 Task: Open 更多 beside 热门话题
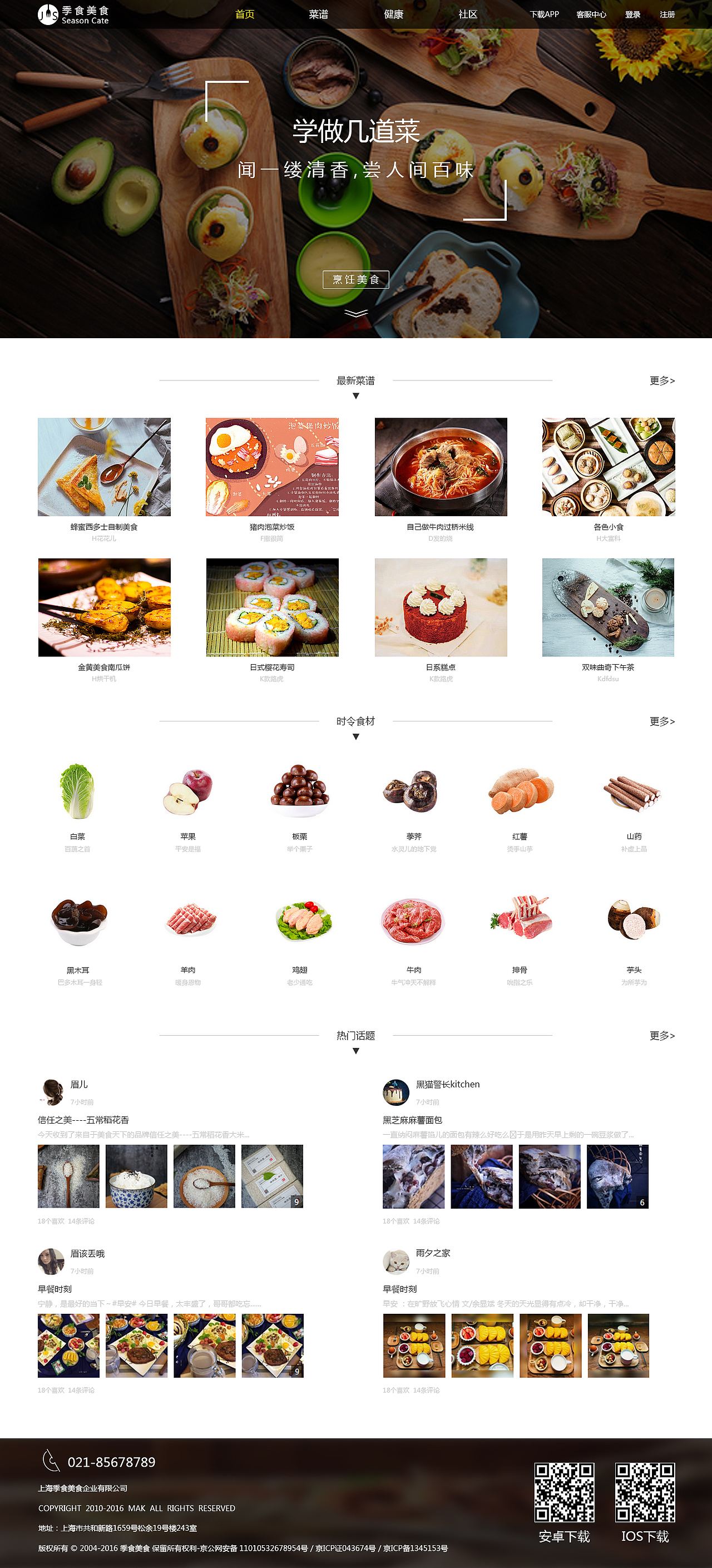point(661,1035)
